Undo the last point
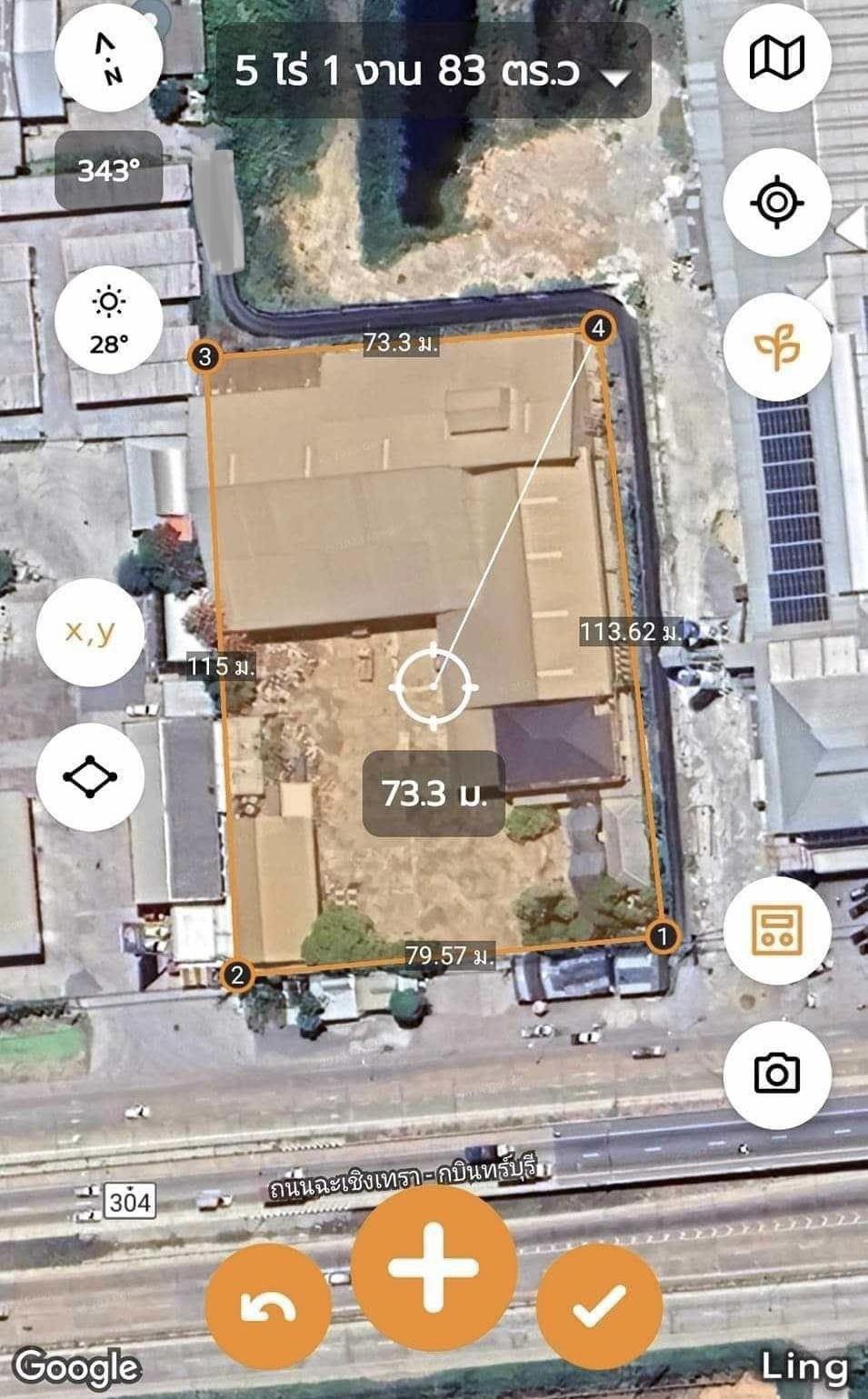Screen dimensions: 868x1399 pos(267,1307)
